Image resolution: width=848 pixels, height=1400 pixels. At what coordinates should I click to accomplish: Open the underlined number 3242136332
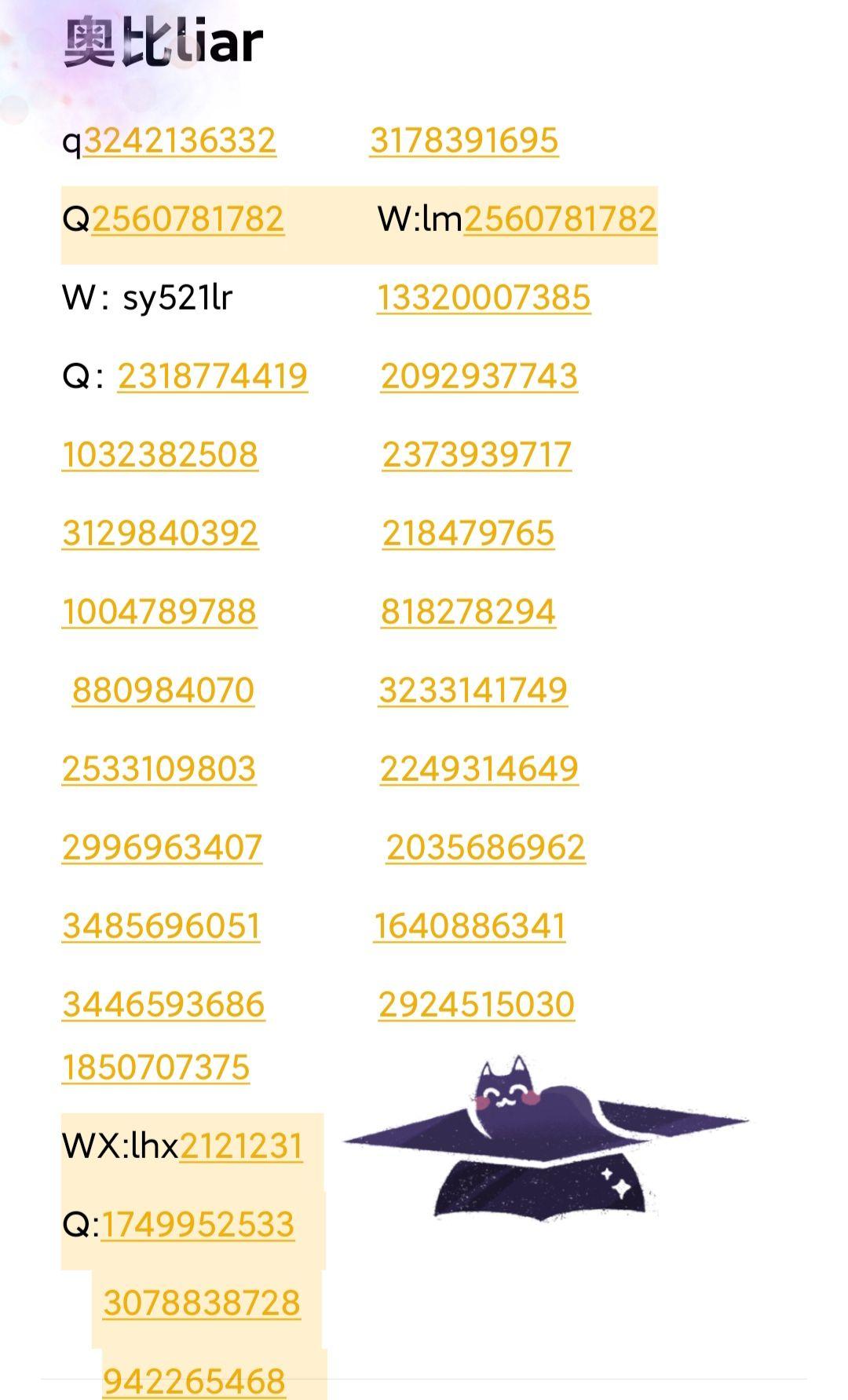[180, 141]
